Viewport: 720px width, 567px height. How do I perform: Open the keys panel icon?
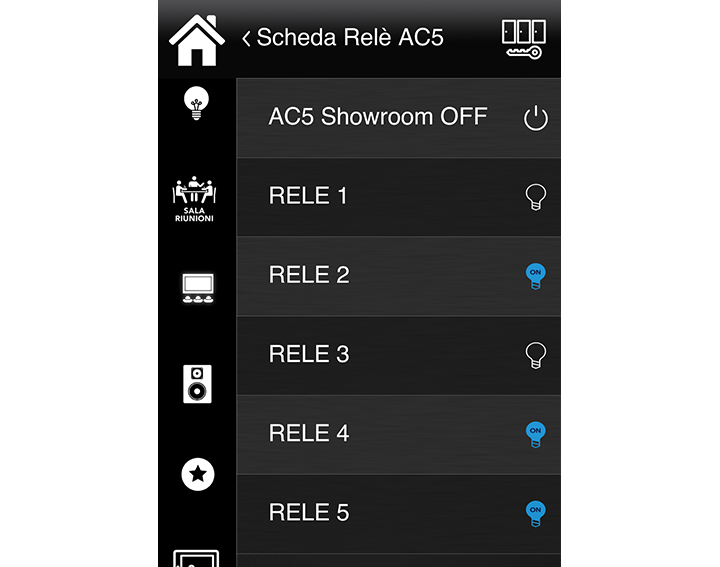[522, 39]
